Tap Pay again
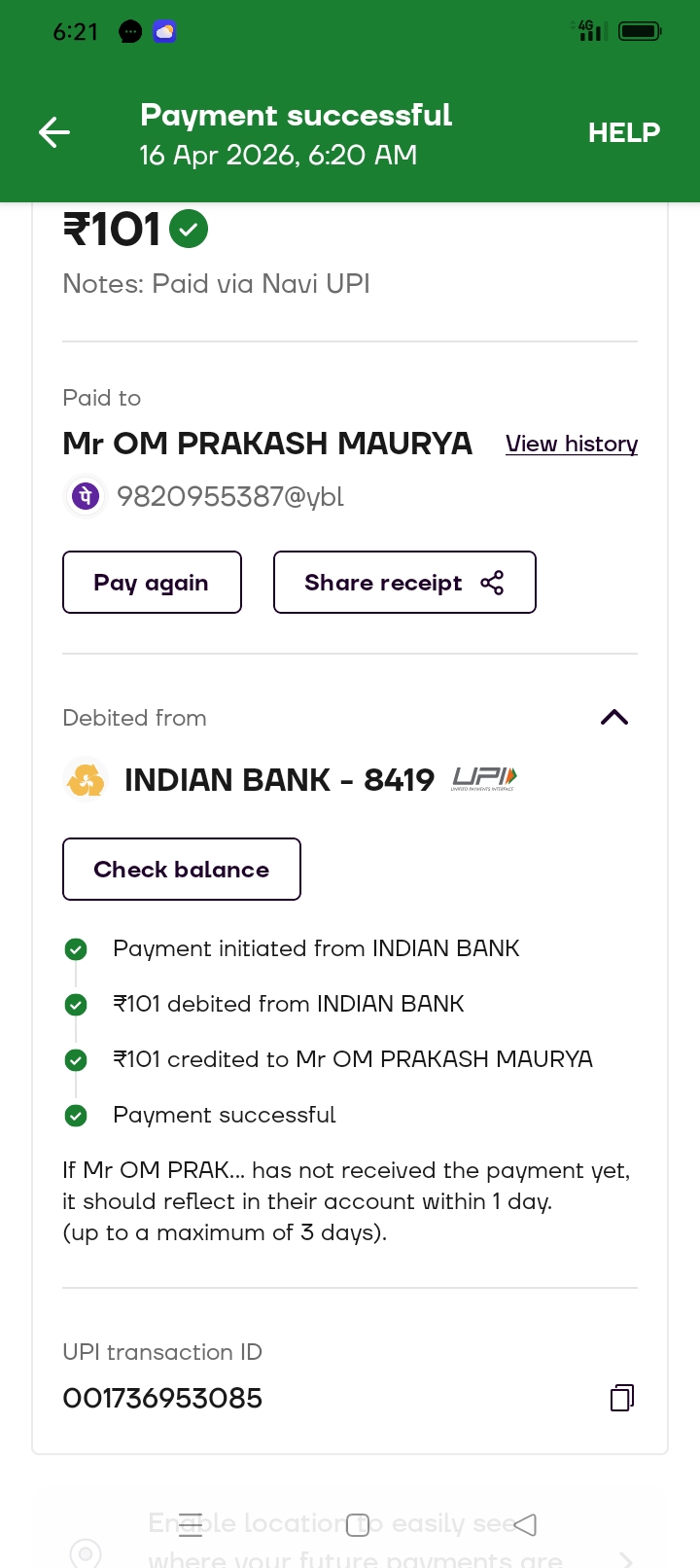 click(x=152, y=583)
